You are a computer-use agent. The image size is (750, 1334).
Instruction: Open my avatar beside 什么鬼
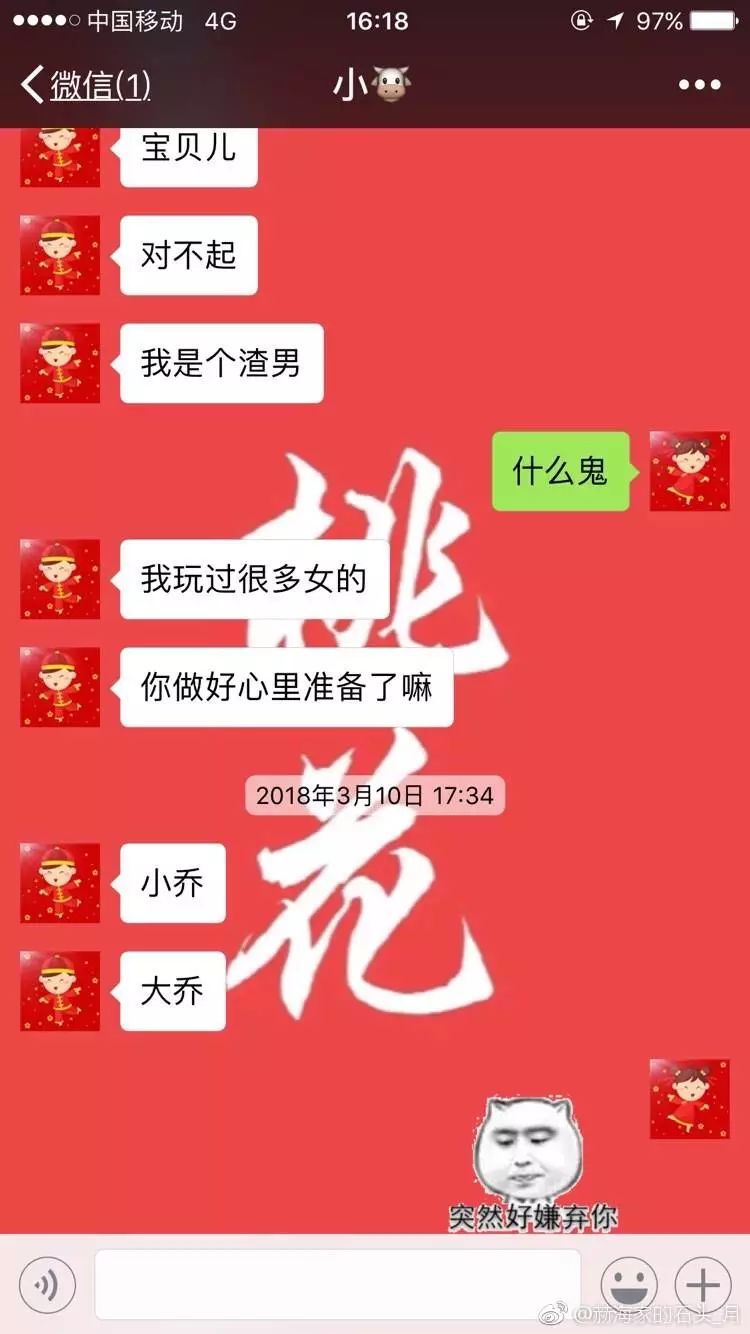[x=689, y=471]
